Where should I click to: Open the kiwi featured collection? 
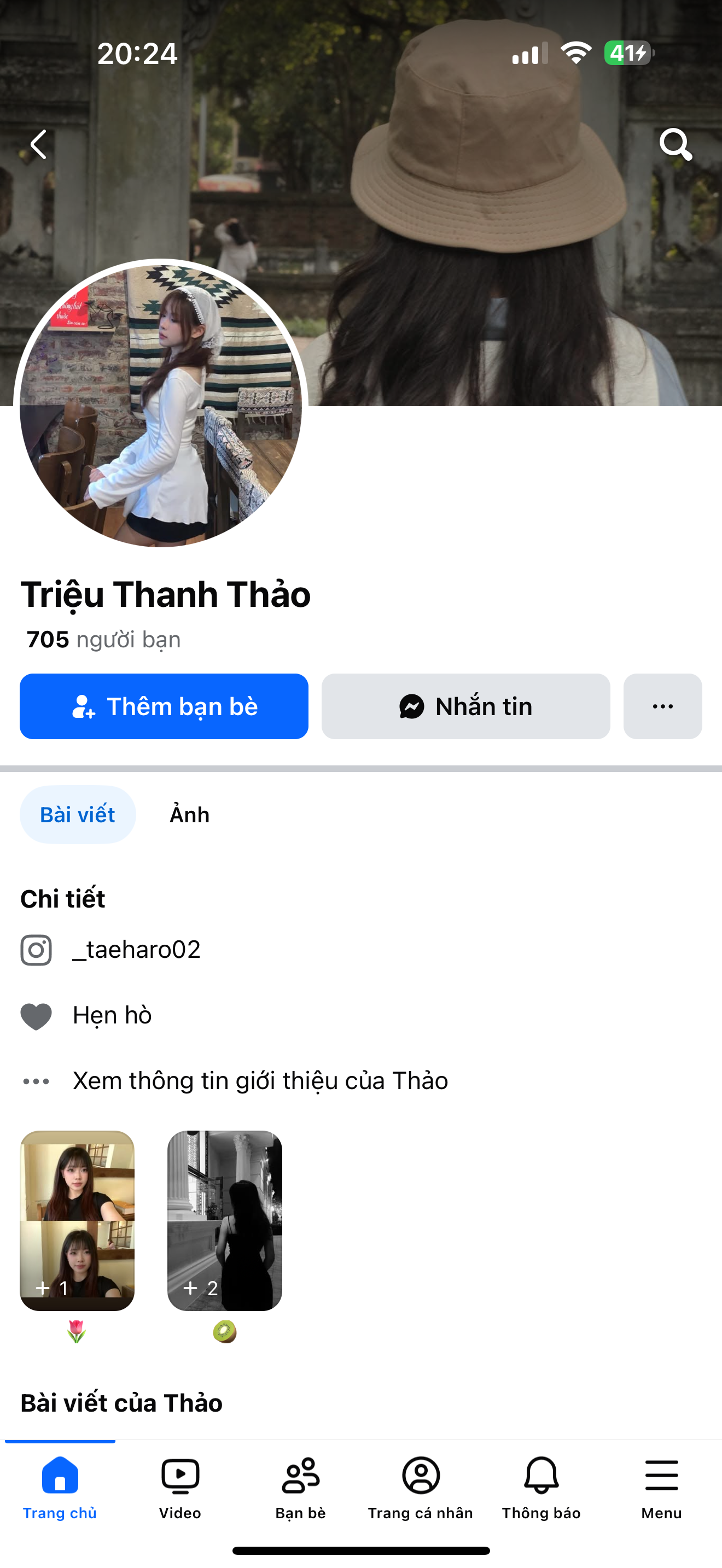[225, 1220]
